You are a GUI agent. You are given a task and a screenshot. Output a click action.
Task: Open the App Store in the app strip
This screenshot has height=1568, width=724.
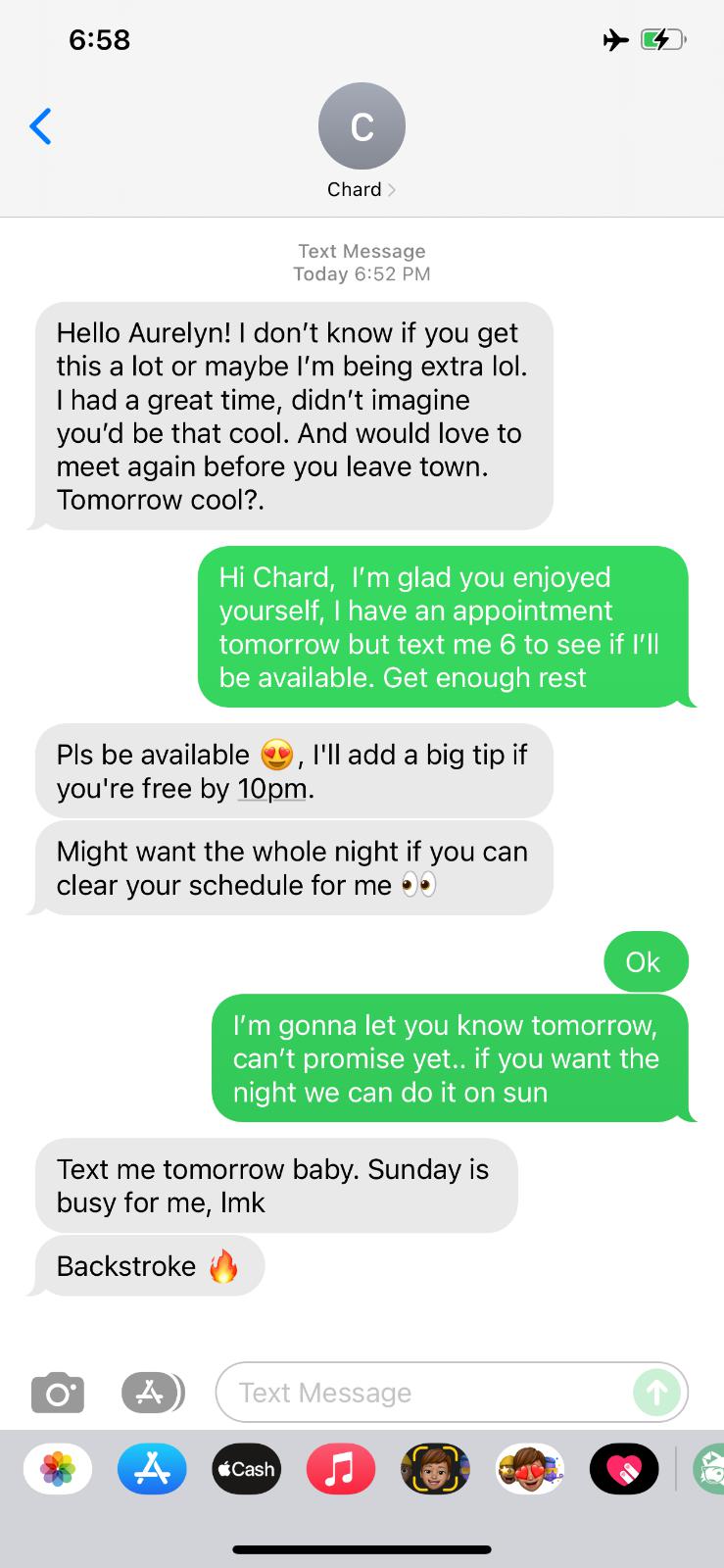point(152,1469)
